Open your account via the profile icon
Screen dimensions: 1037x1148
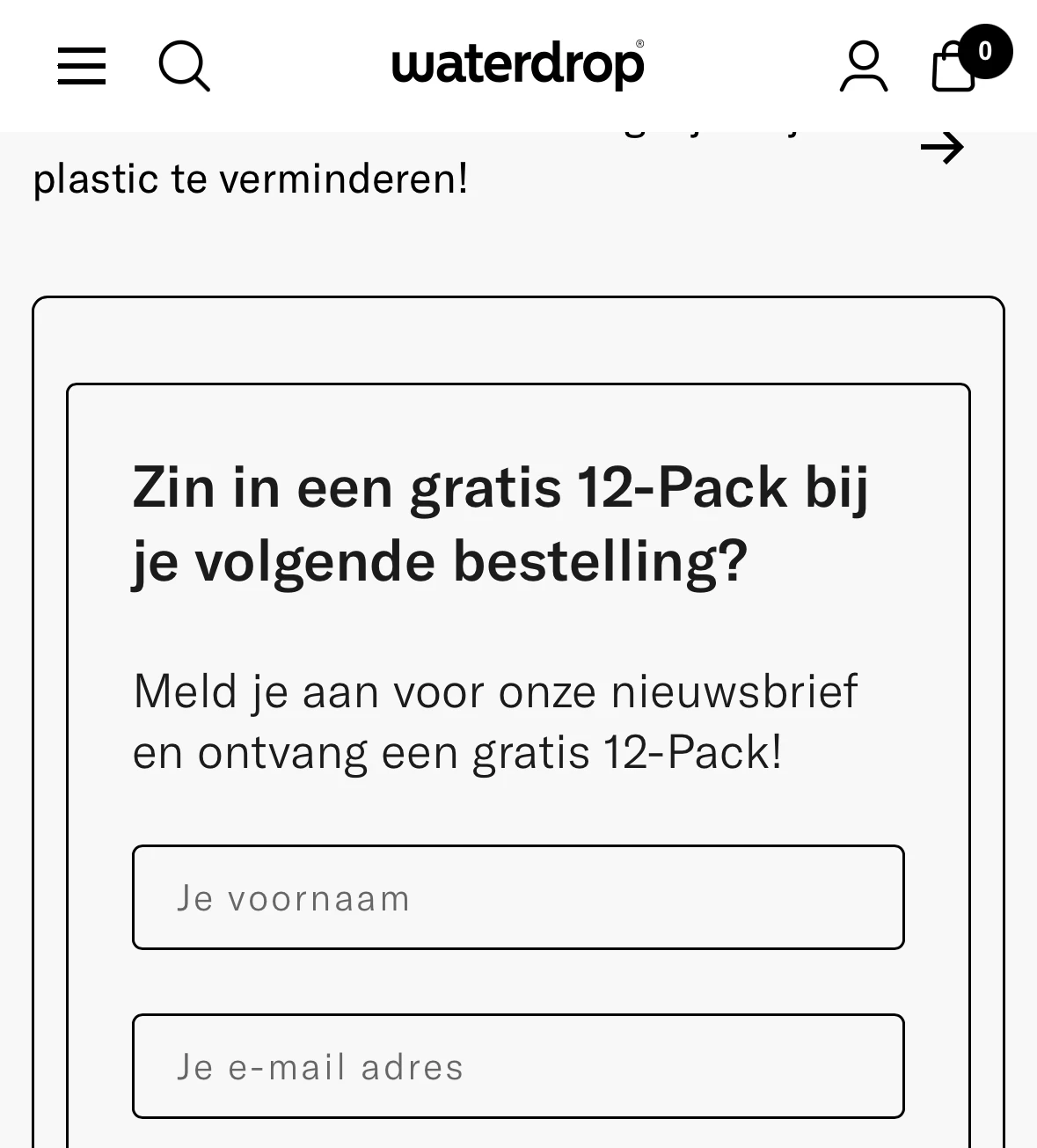coord(864,66)
